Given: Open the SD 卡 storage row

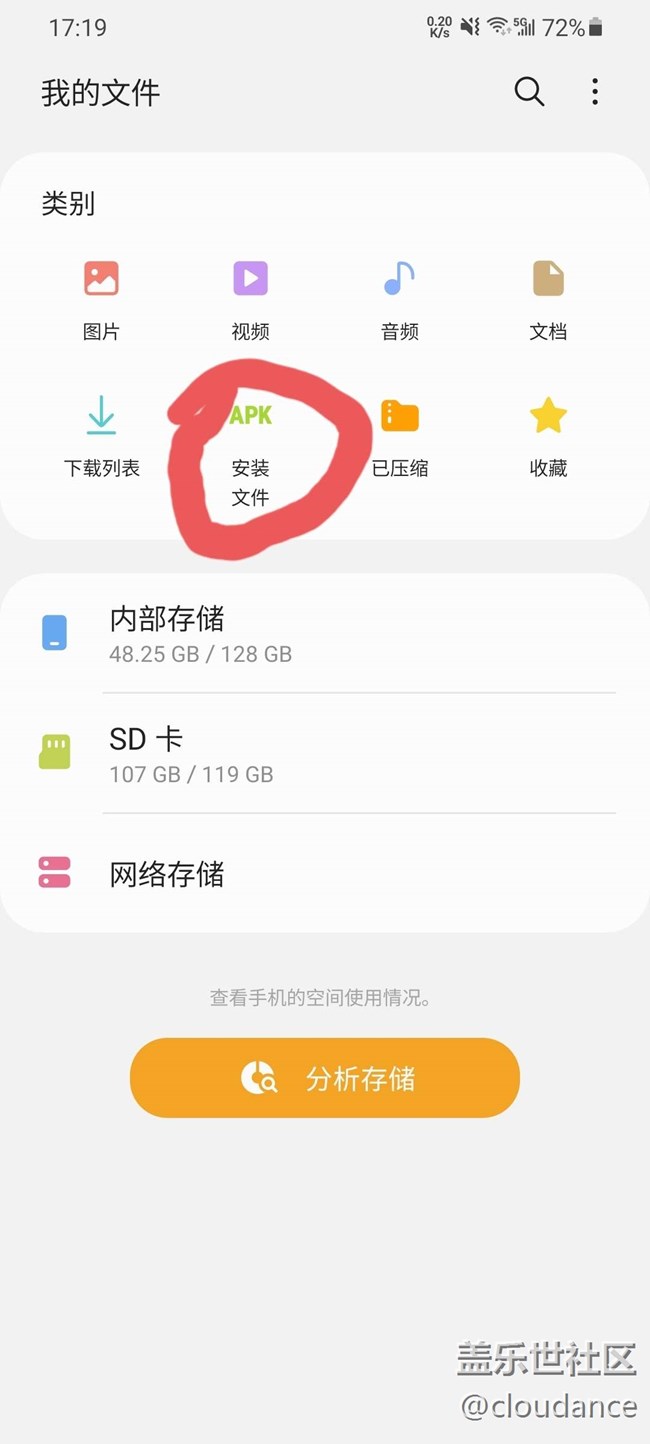Looking at the screenshot, I should pos(325,753).
